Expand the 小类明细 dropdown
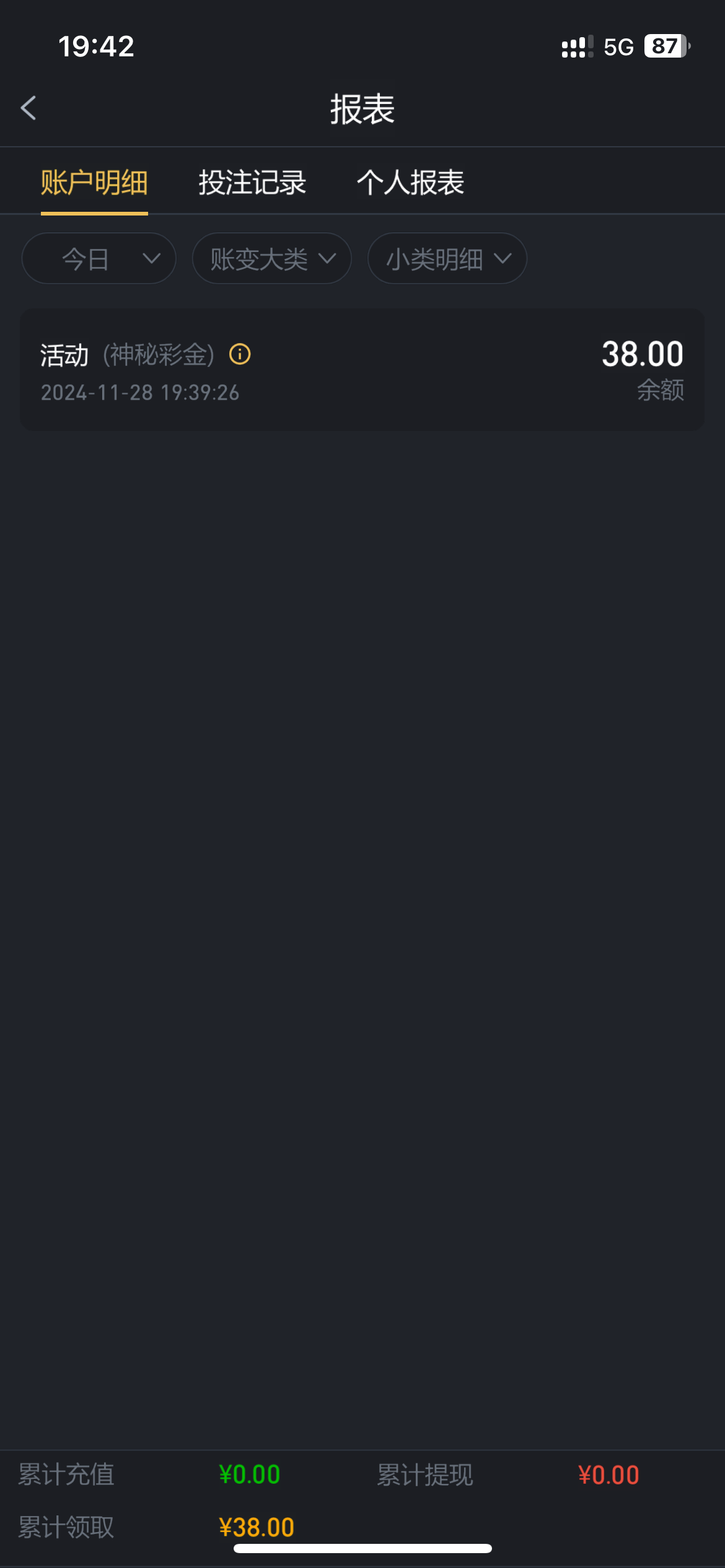This screenshot has height=1568, width=725. click(447, 258)
